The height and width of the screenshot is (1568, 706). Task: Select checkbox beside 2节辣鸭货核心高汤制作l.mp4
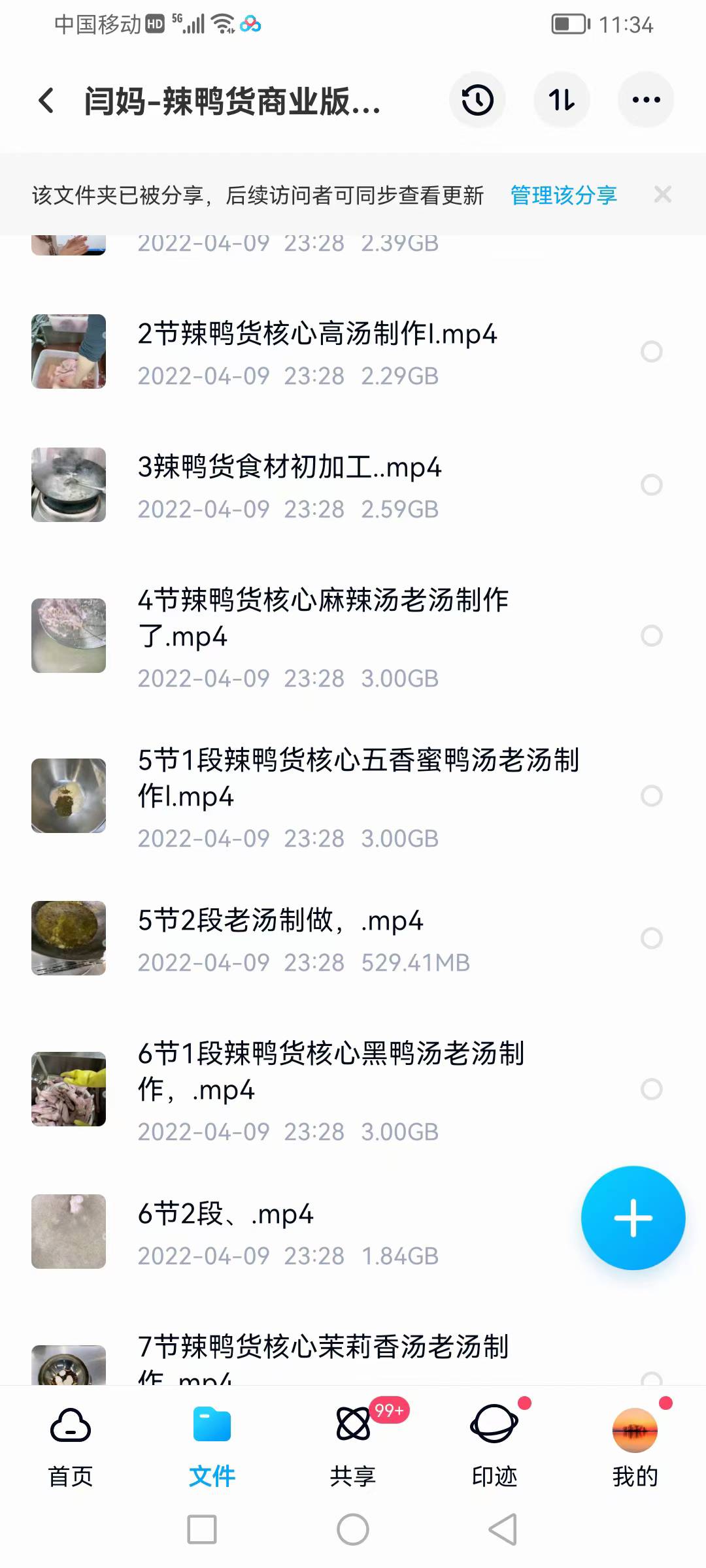pos(652,353)
